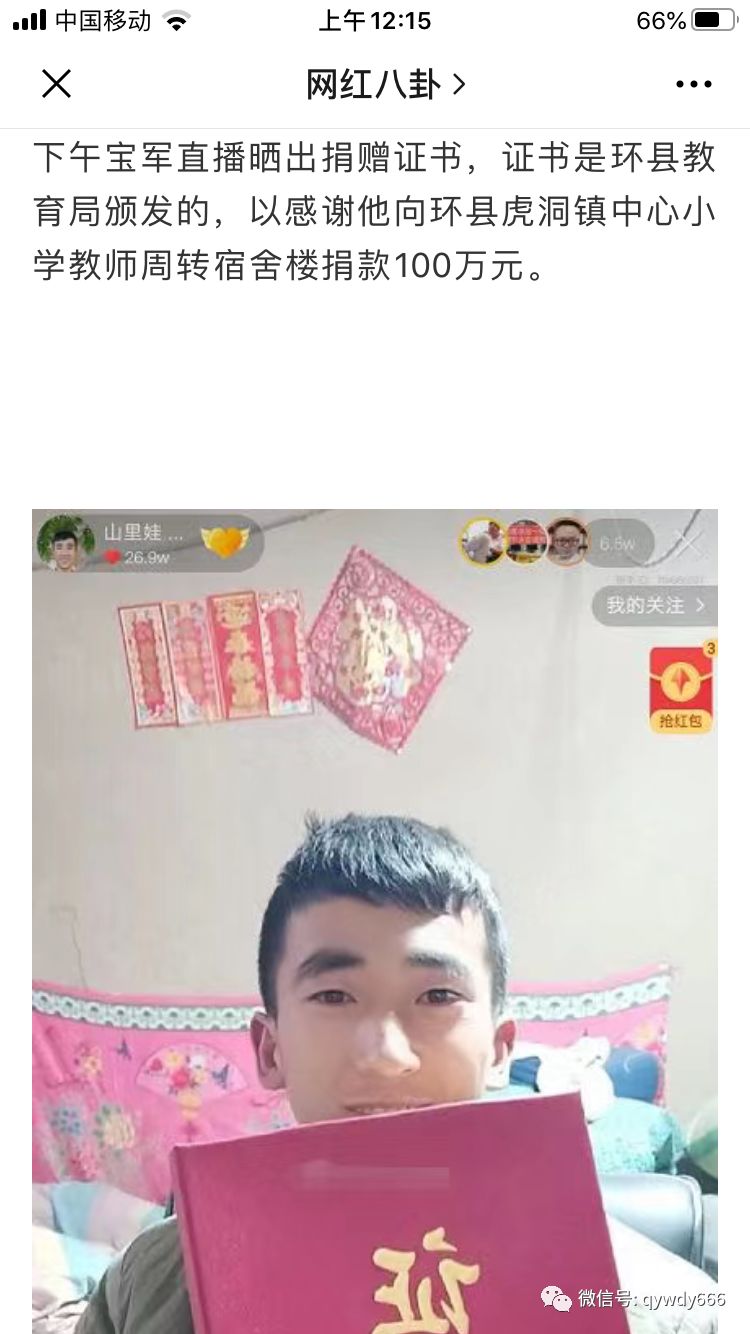
Task: Open the livestream screenshot image
Action: 375,920
